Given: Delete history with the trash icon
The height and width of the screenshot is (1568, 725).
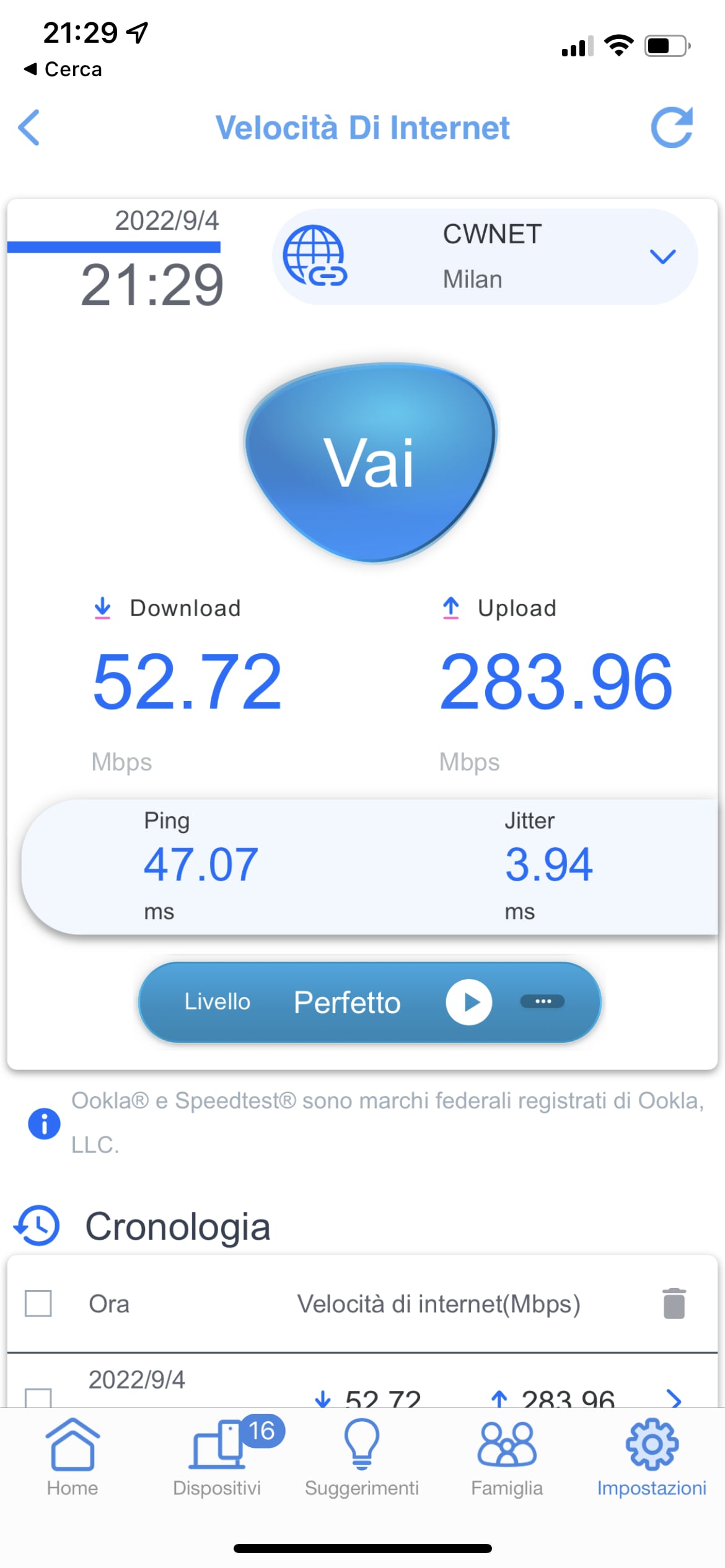Looking at the screenshot, I should [x=674, y=1304].
